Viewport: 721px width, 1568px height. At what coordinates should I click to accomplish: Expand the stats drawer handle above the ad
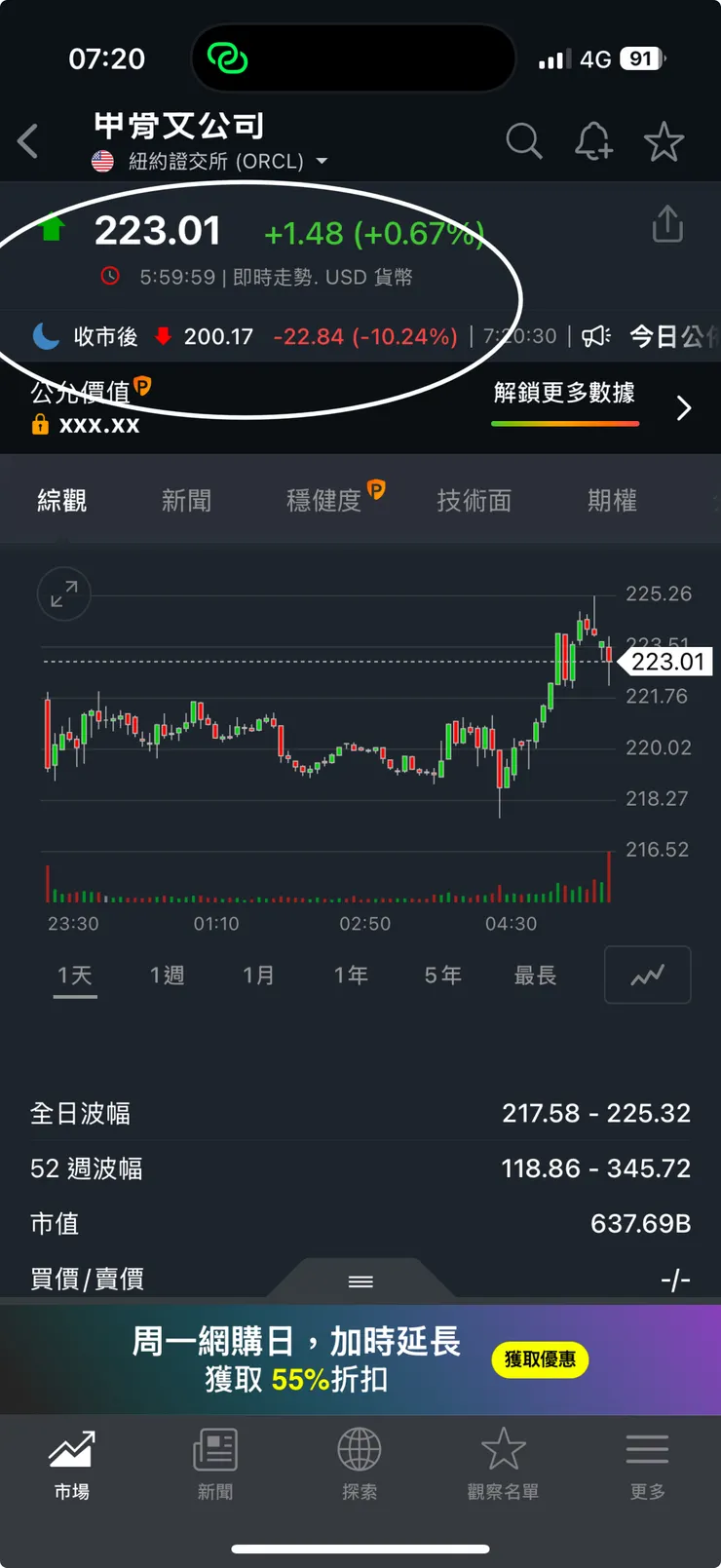360,1281
